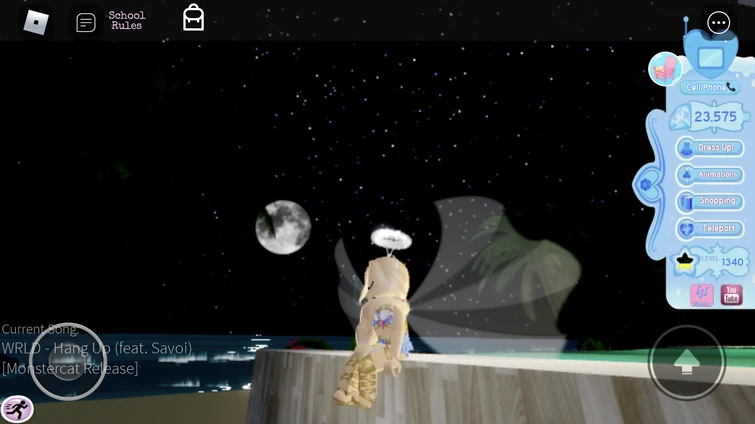The height and width of the screenshot is (424, 755).
Task: Open the Teleport menu
Action: 710,229
